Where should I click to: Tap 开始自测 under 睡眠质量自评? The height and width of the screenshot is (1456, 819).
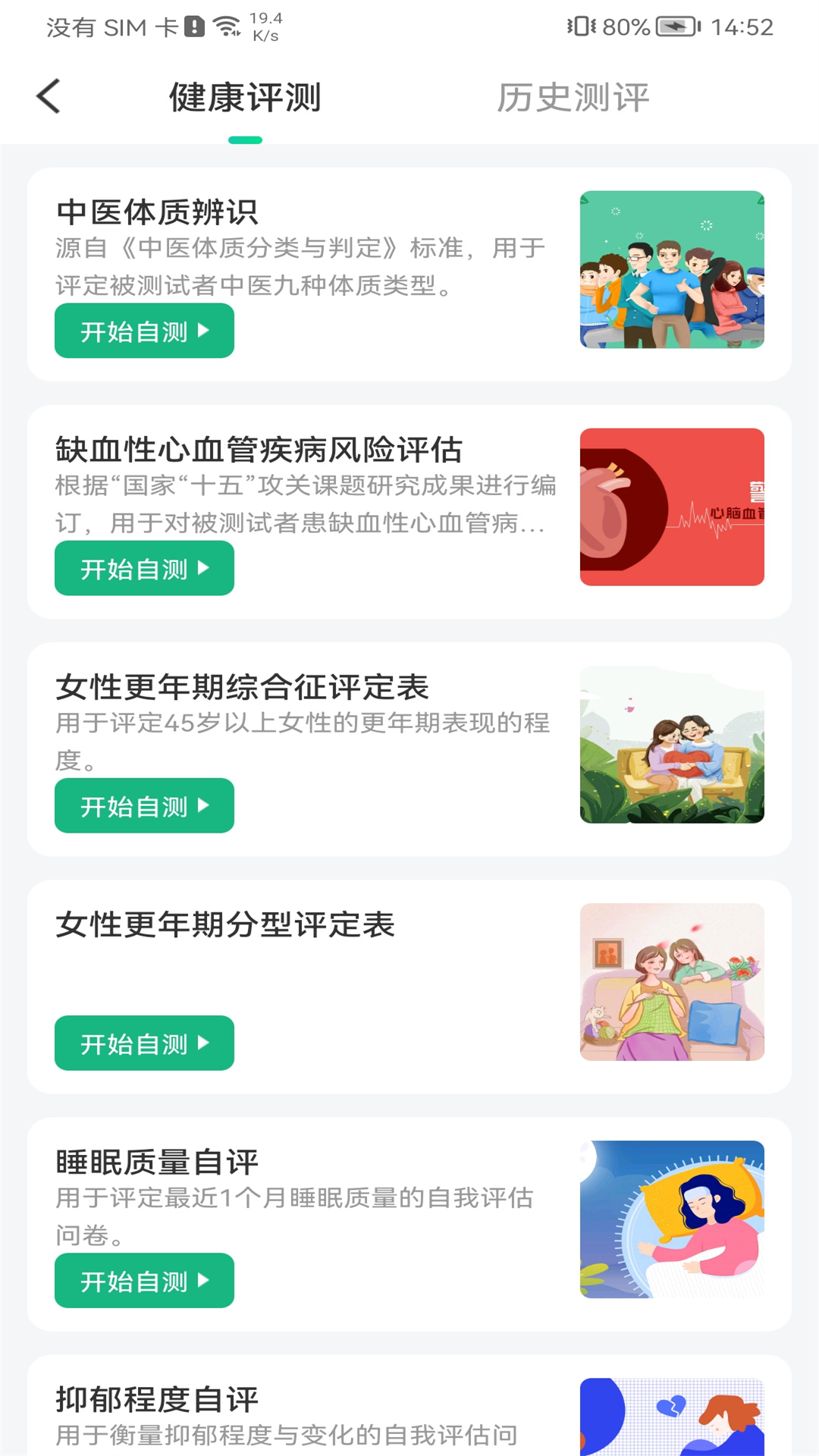pos(144,1280)
